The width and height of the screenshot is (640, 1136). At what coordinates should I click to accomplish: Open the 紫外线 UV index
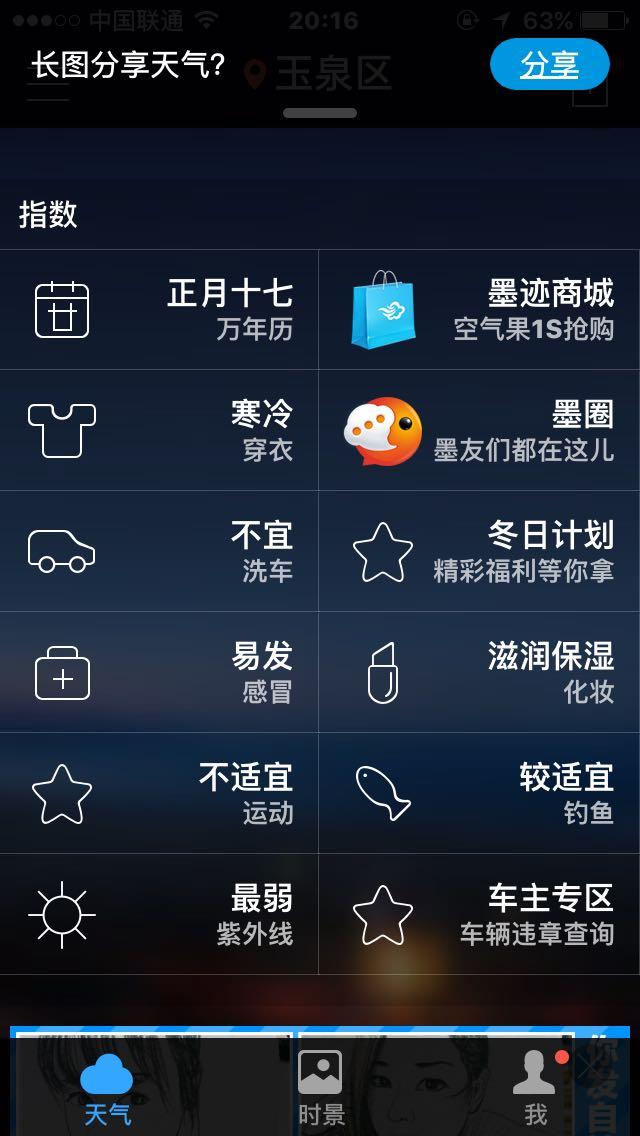160,914
